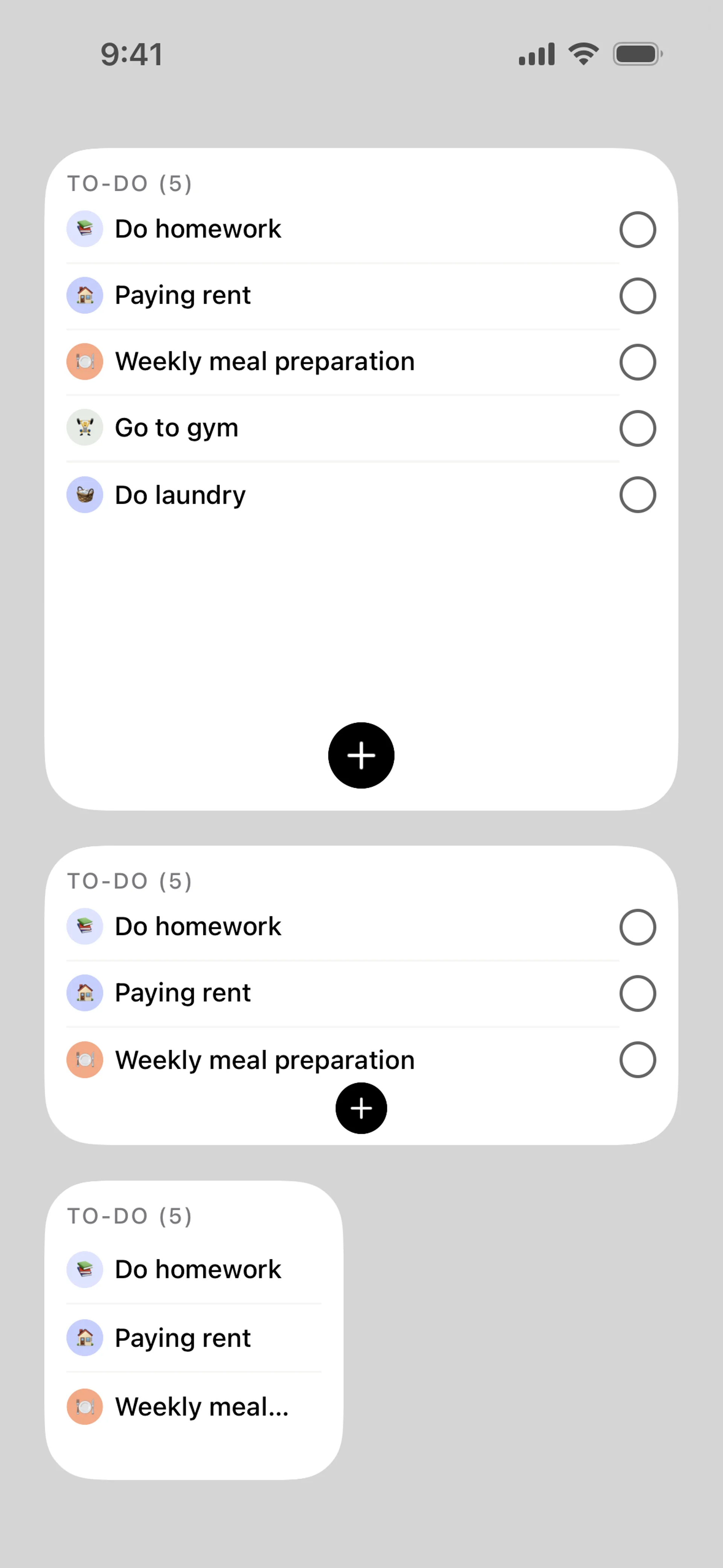The height and width of the screenshot is (1568, 723).
Task: Check "Weekly meal preparation" in the medium widget
Action: (637, 1060)
